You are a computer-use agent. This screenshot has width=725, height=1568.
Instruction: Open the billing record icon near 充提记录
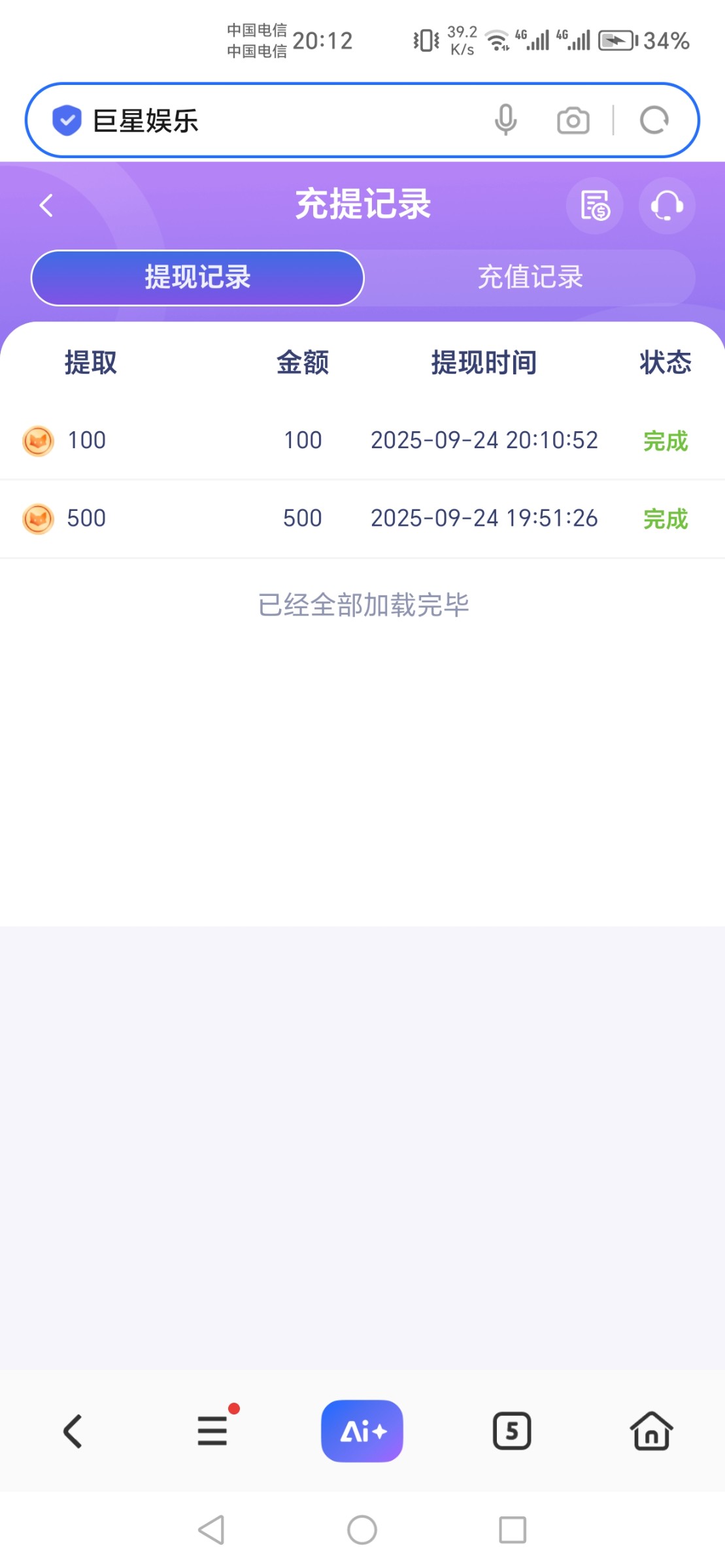[595, 206]
